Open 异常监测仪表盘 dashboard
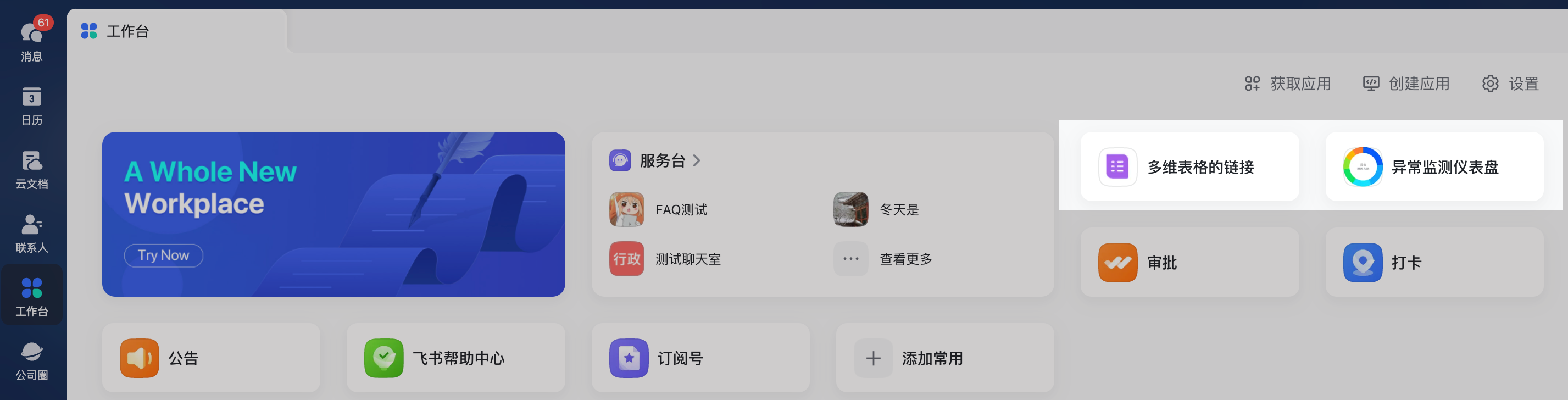This screenshot has width=1568, height=400. coord(1433,166)
